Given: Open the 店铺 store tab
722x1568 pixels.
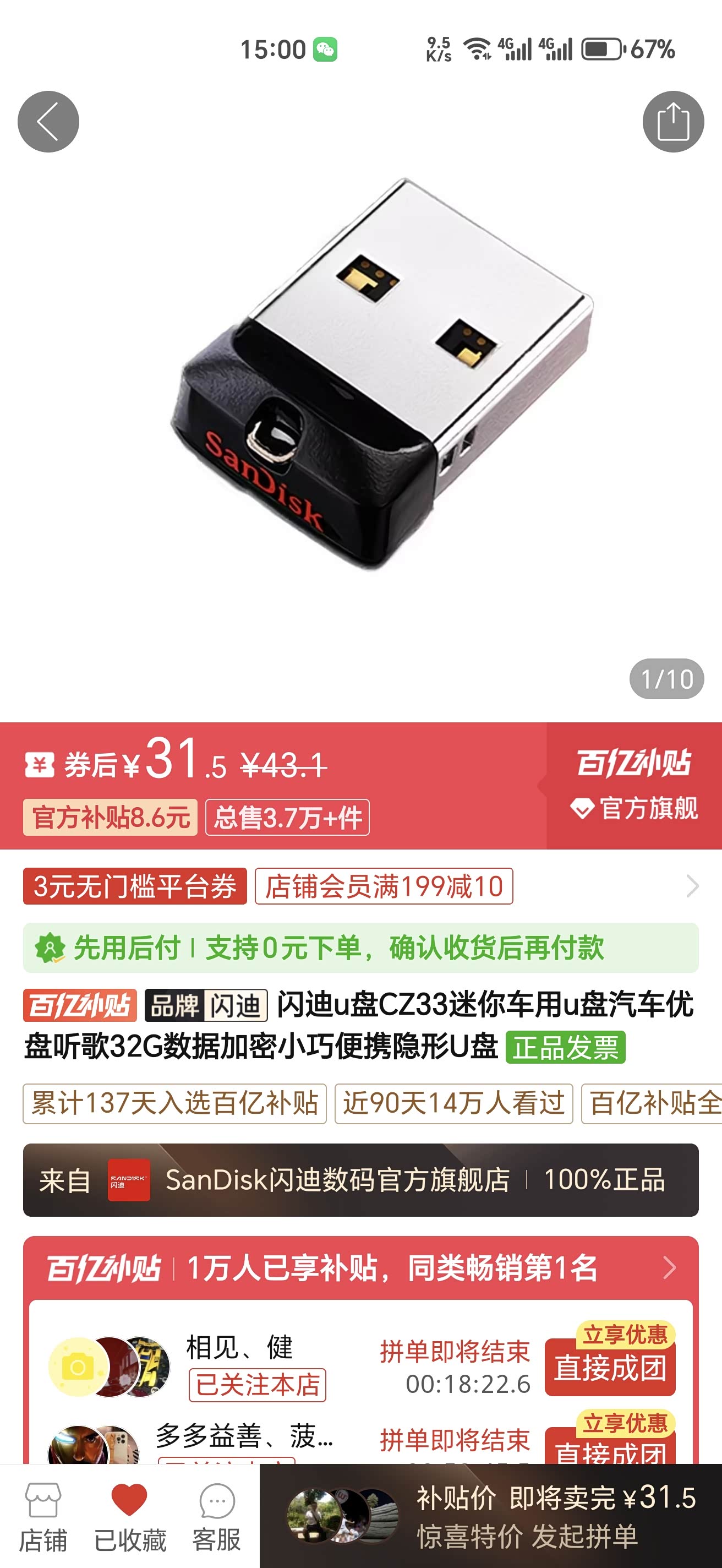Looking at the screenshot, I should [42, 1517].
